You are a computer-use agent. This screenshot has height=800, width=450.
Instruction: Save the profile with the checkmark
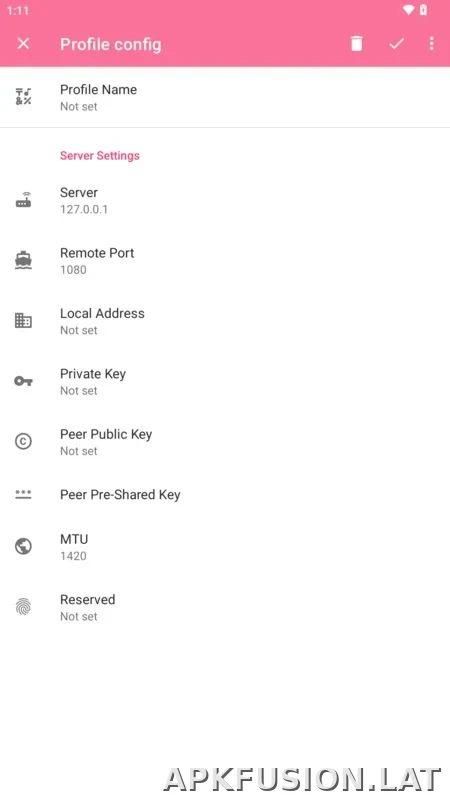pos(396,44)
